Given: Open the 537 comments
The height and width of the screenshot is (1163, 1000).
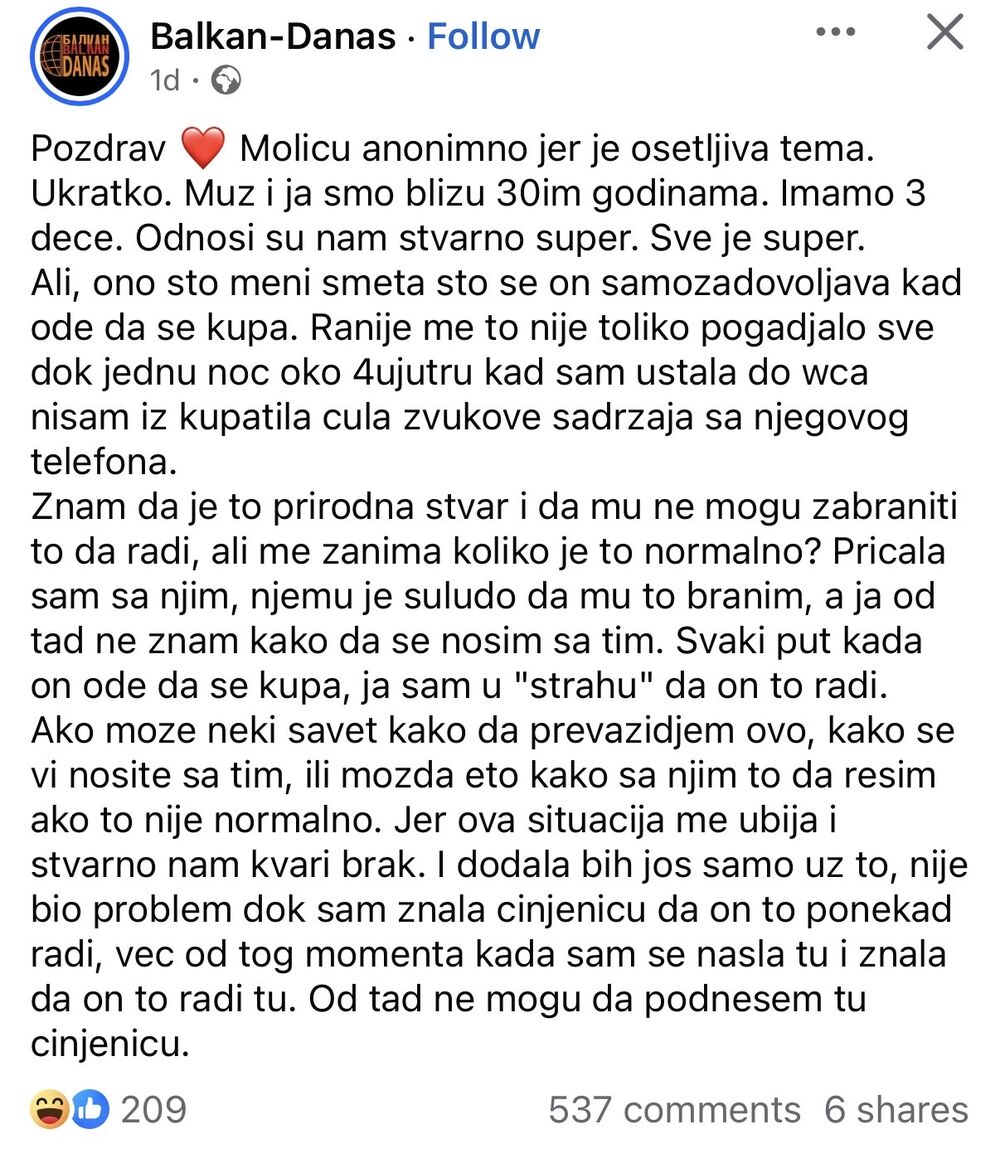Looking at the screenshot, I should point(674,1109).
